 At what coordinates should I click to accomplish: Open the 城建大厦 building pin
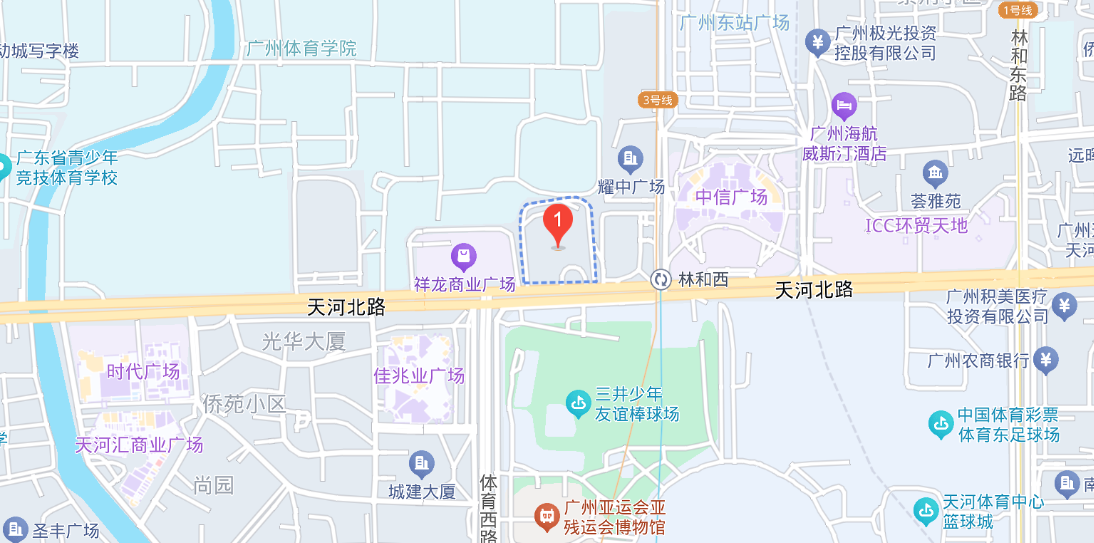(x=422, y=463)
